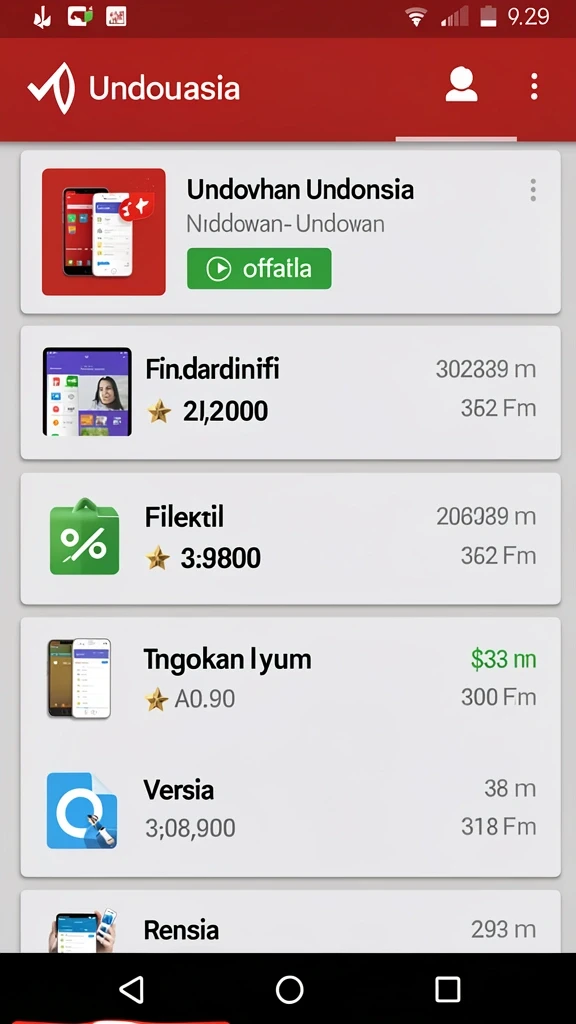Open the Versia app entry
This screenshot has width=576, height=1024.
tap(291, 810)
